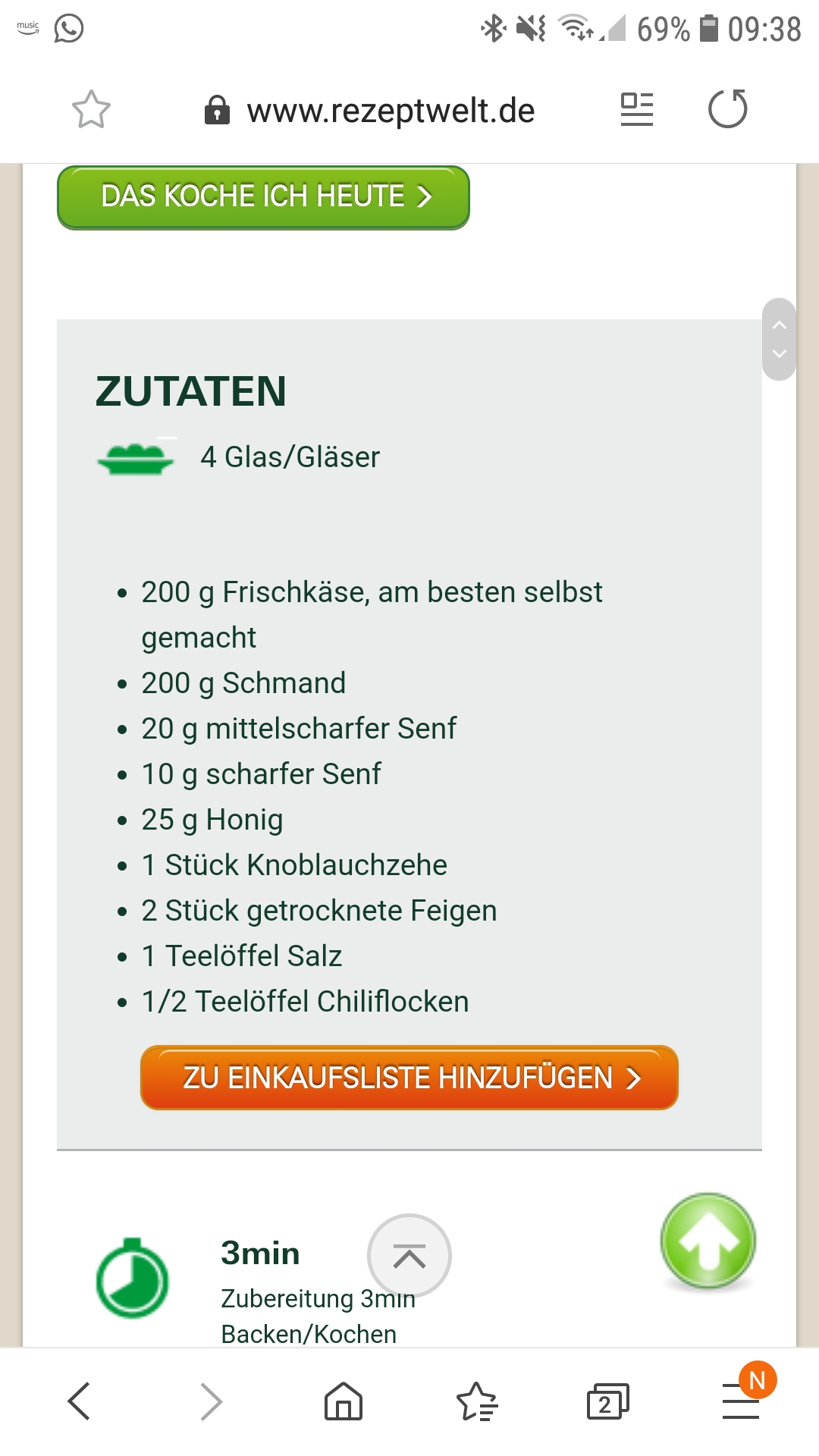Jump to top with the green arrow button
The image size is (819, 1456).
[x=708, y=1241]
